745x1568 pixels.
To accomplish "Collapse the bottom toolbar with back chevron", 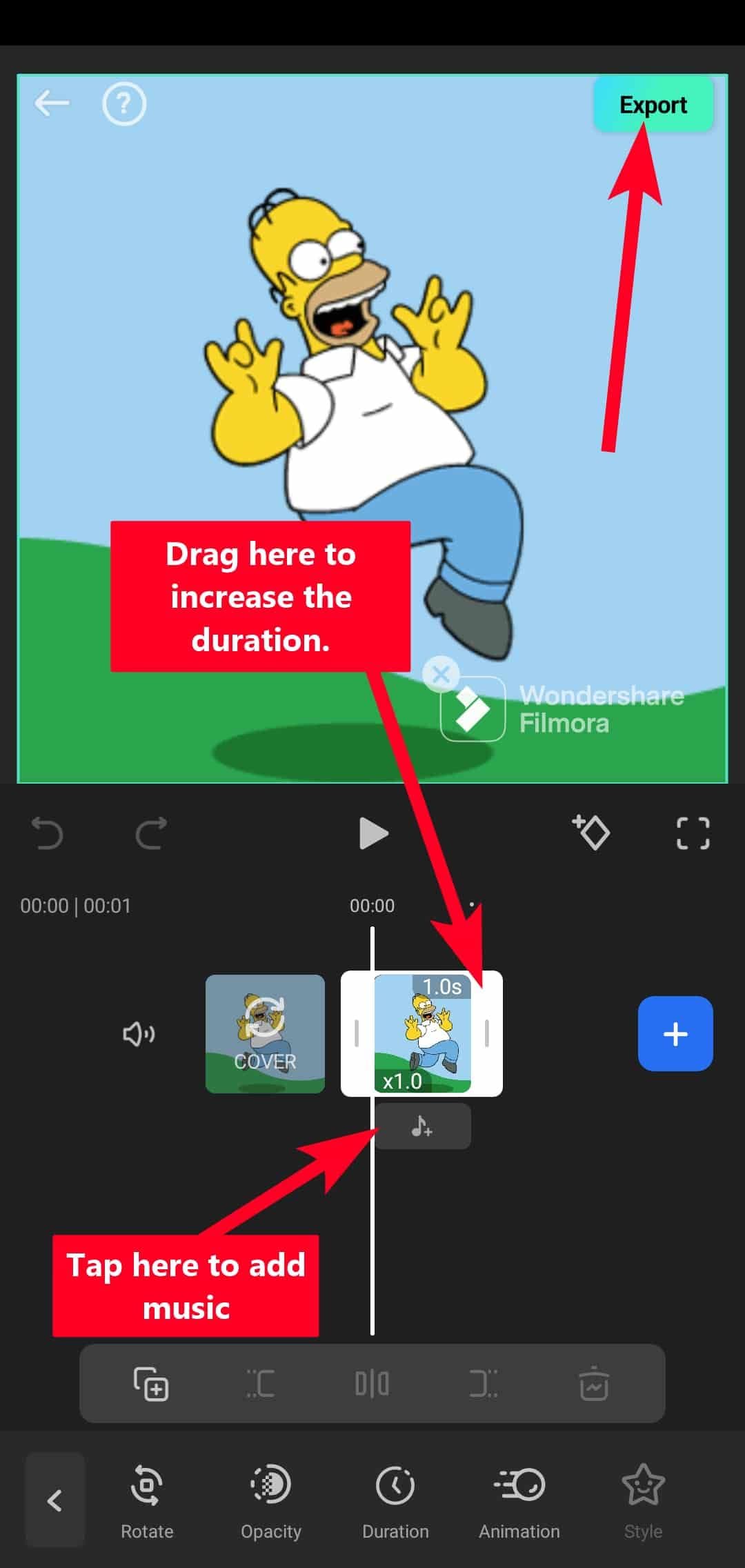I will (54, 1500).
